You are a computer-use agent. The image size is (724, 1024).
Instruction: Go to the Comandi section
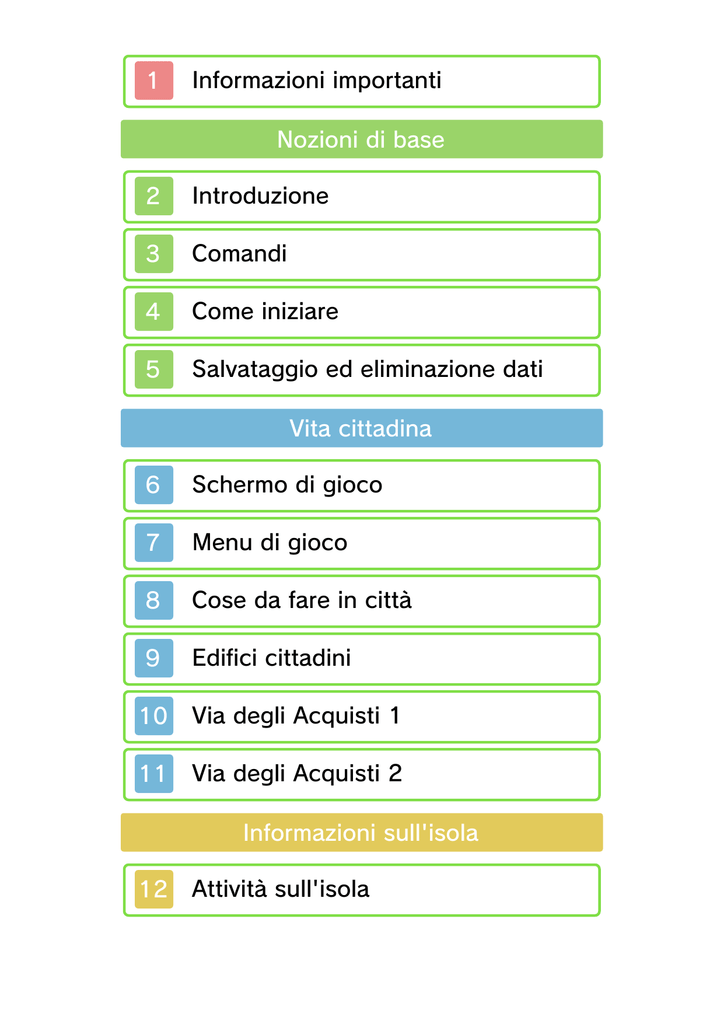(x=361, y=254)
